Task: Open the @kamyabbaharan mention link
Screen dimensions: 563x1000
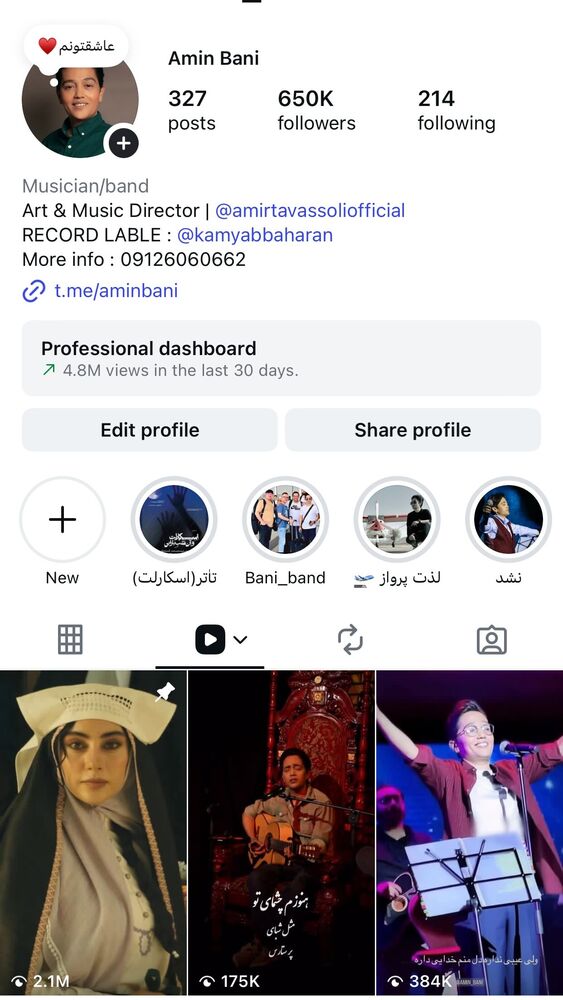Action: tap(254, 235)
